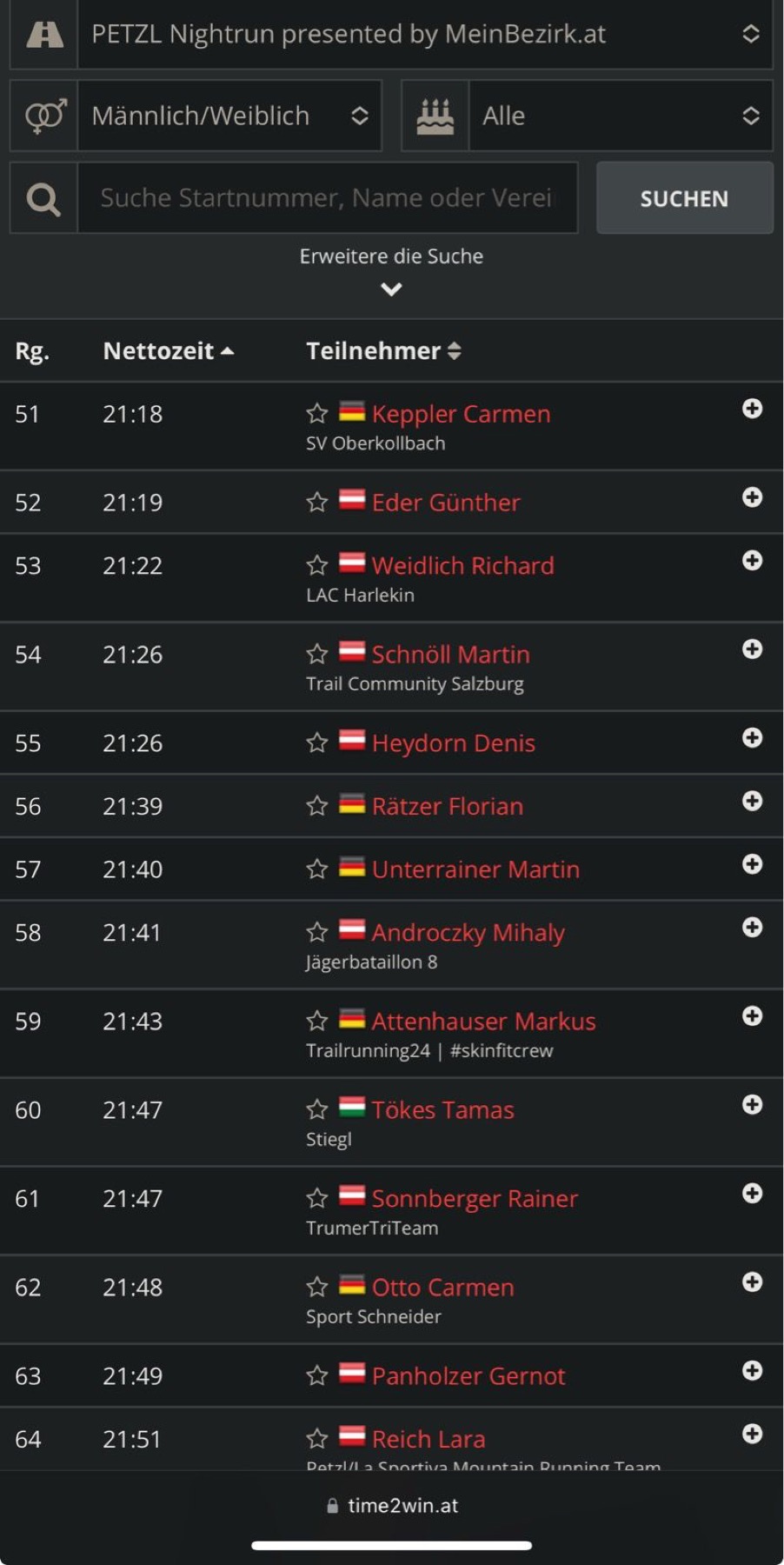The width and height of the screenshot is (784, 1565).
Task: Open Panholzer Gernot's result
Action: click(x=468, y=1375)
